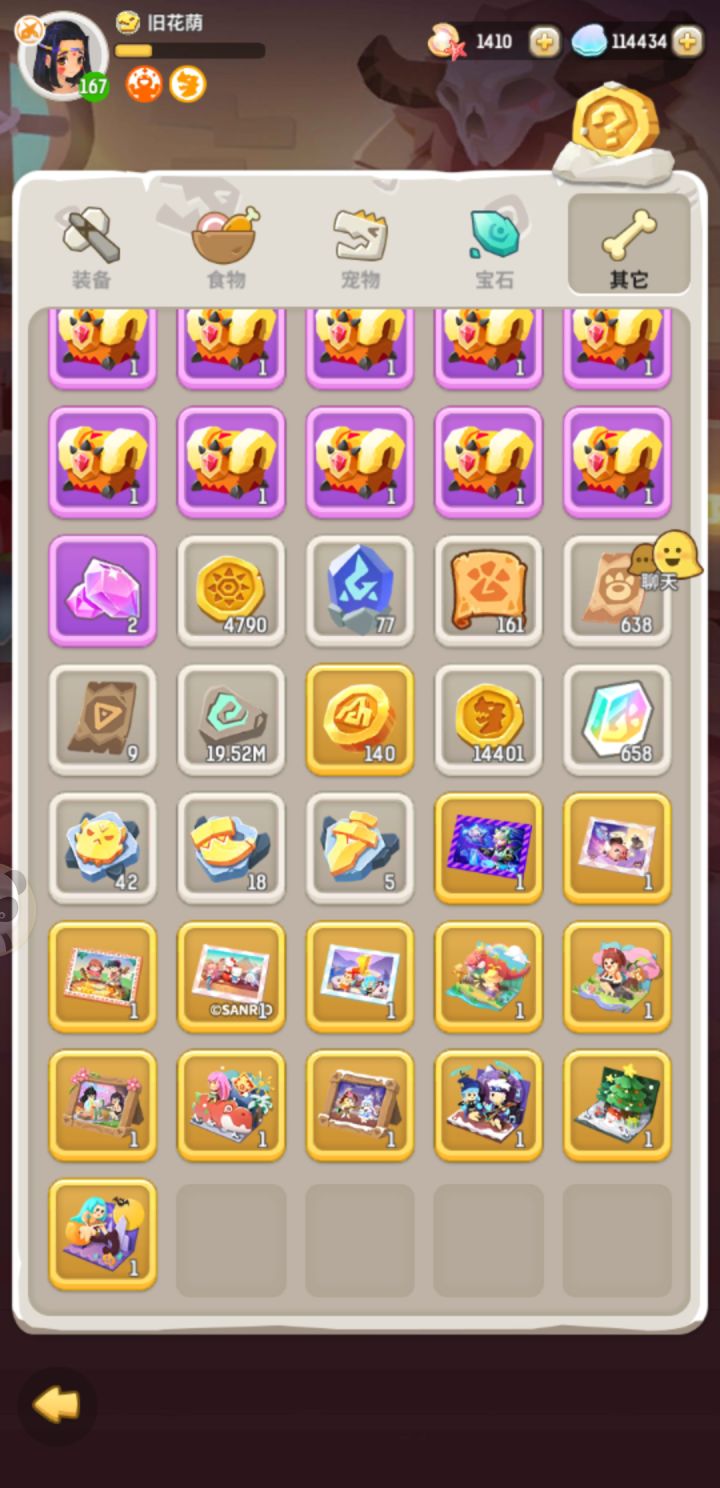Select the 宠物 pets tab
This screenshot has height=1488, width=720.
coord(360,246)
